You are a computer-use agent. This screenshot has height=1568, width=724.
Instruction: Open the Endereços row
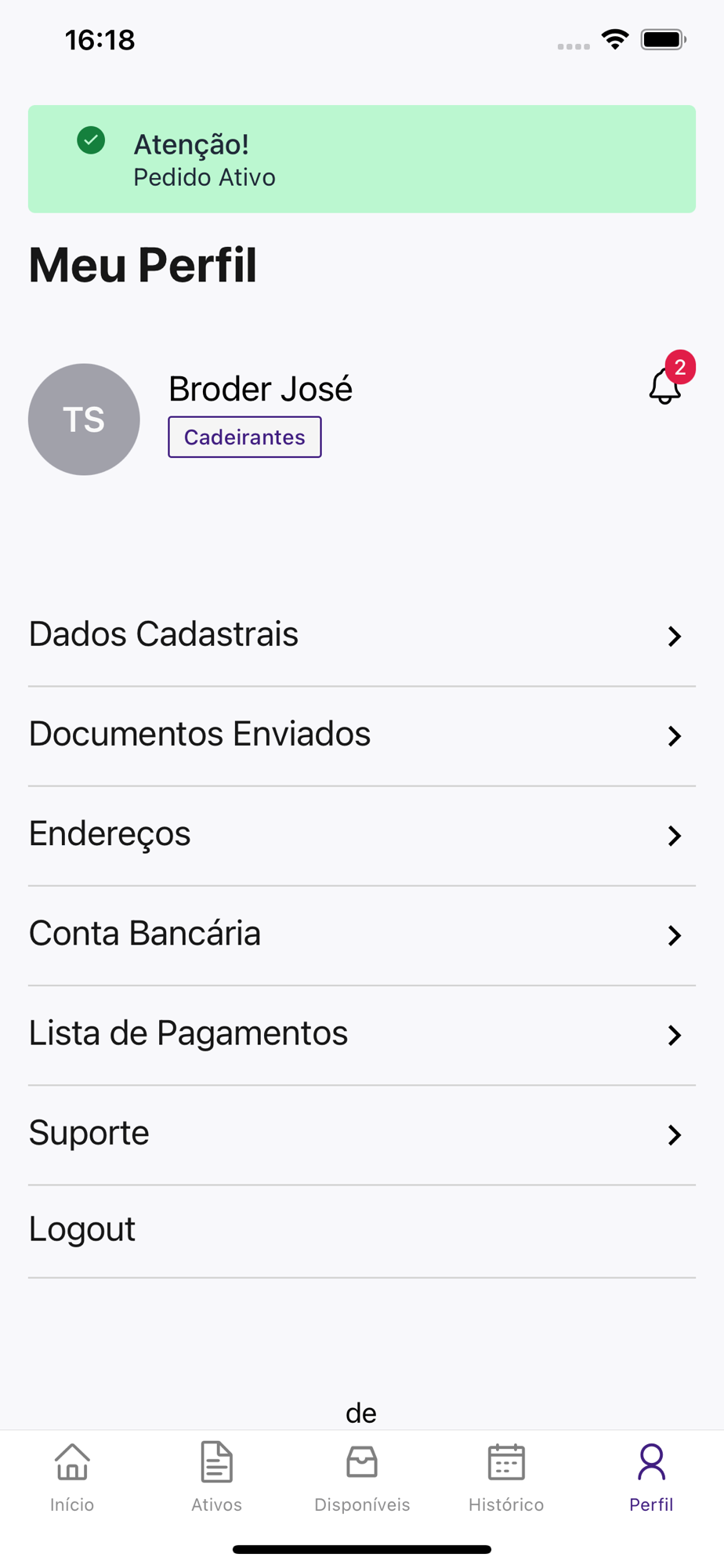pyautogui.click(x=361, y=834)
